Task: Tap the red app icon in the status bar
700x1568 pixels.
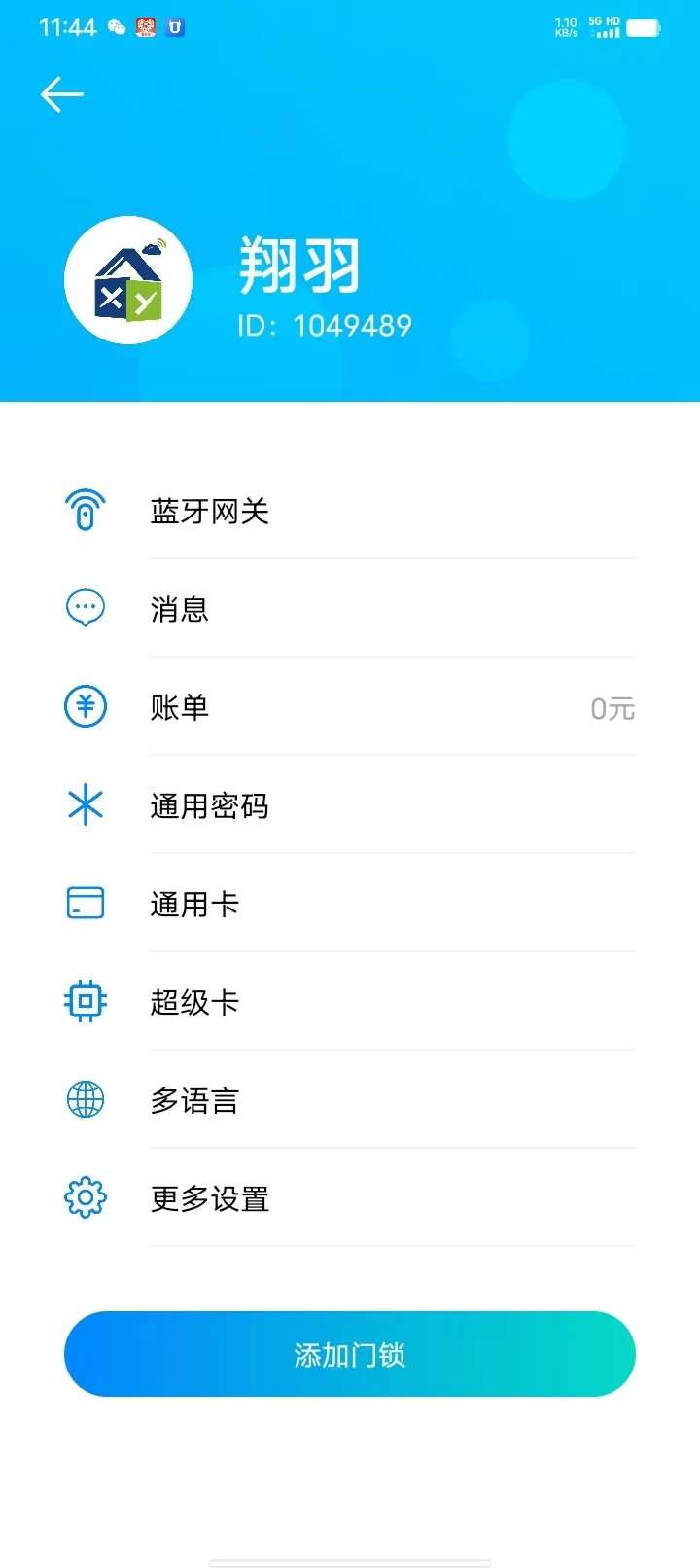Action: [146, 29]
